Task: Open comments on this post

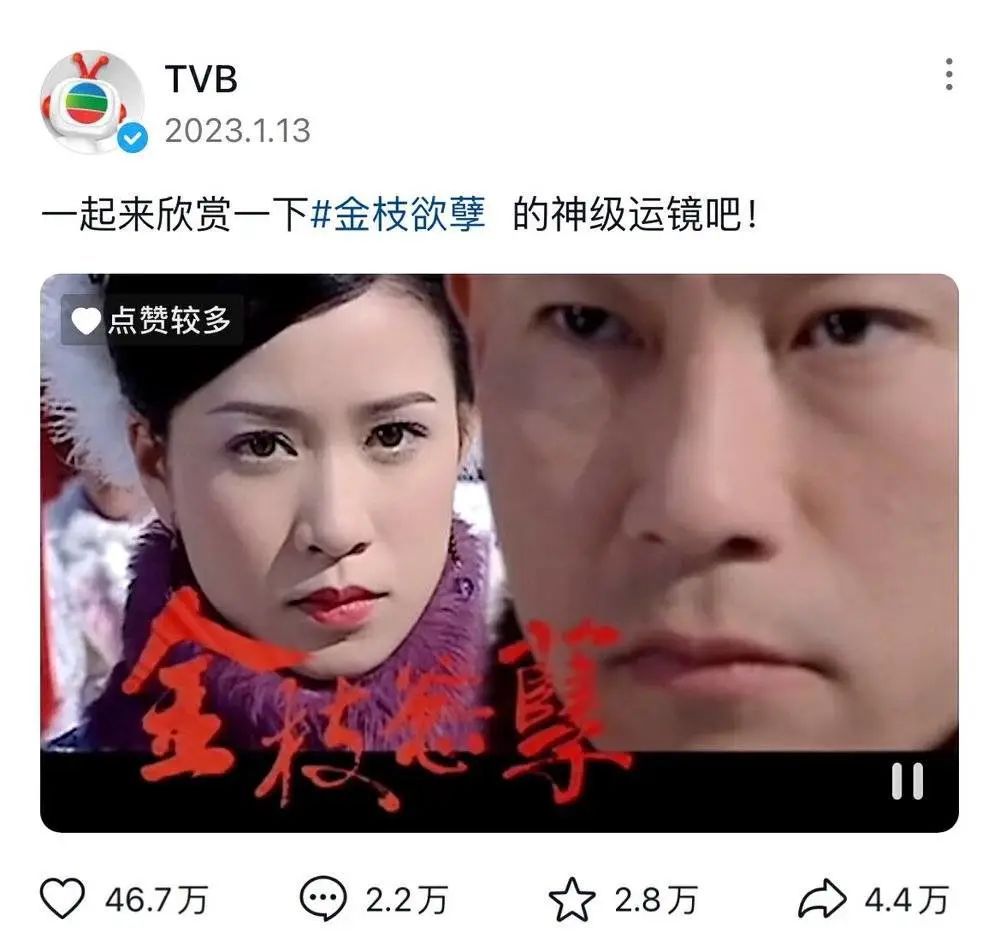Action: point(323,900)
